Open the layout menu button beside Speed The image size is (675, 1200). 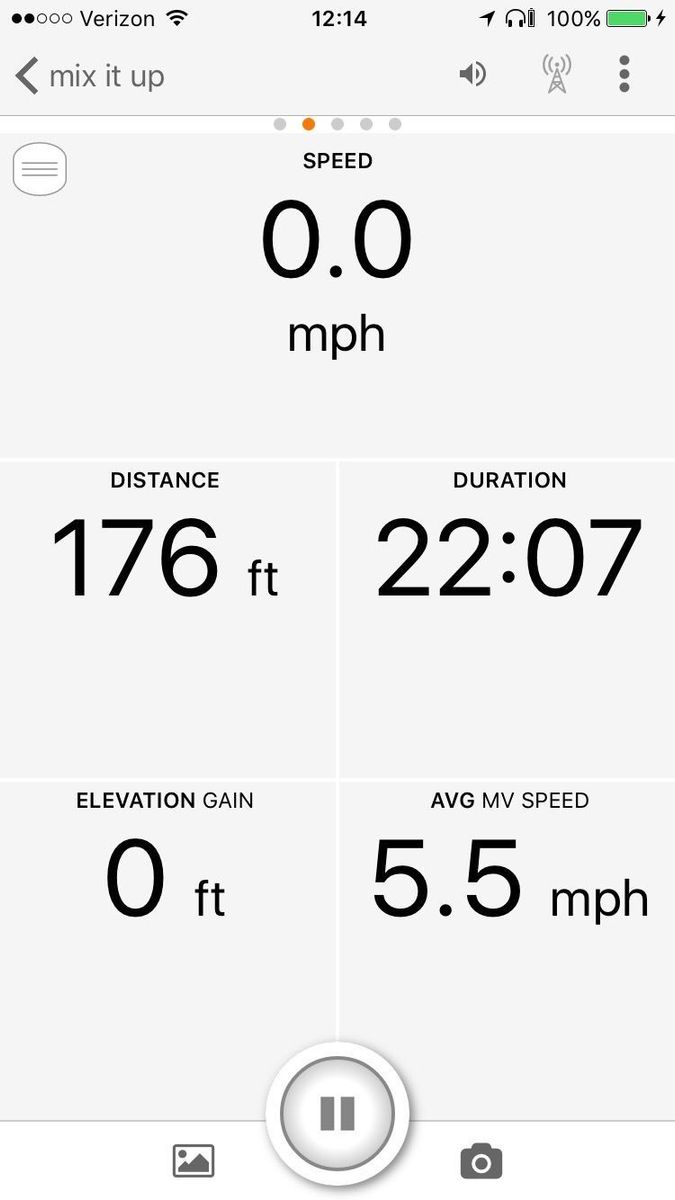[x=39, y=169]
